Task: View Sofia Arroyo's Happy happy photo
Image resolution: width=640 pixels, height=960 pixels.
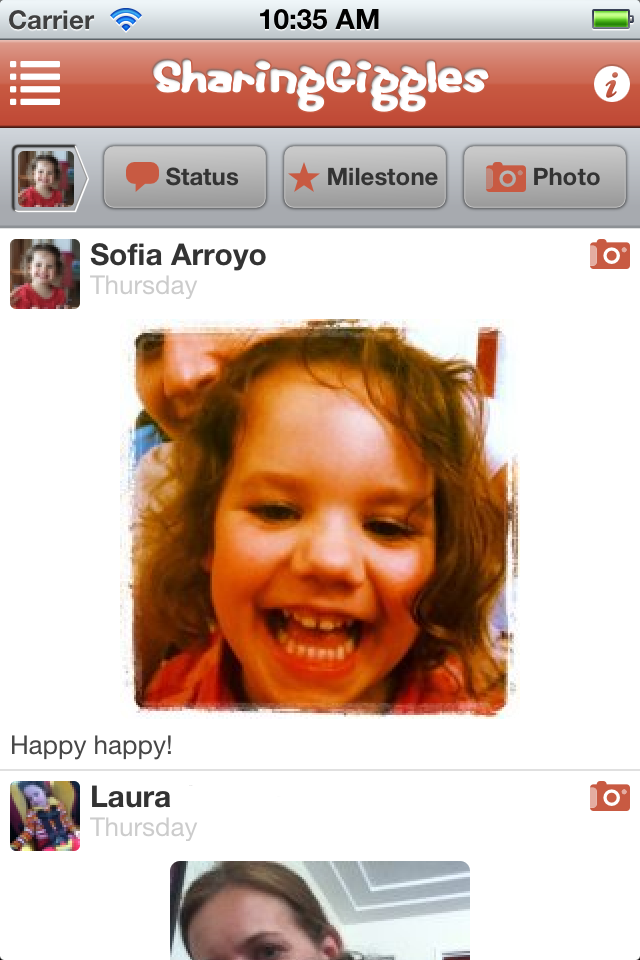Action: 320,518
